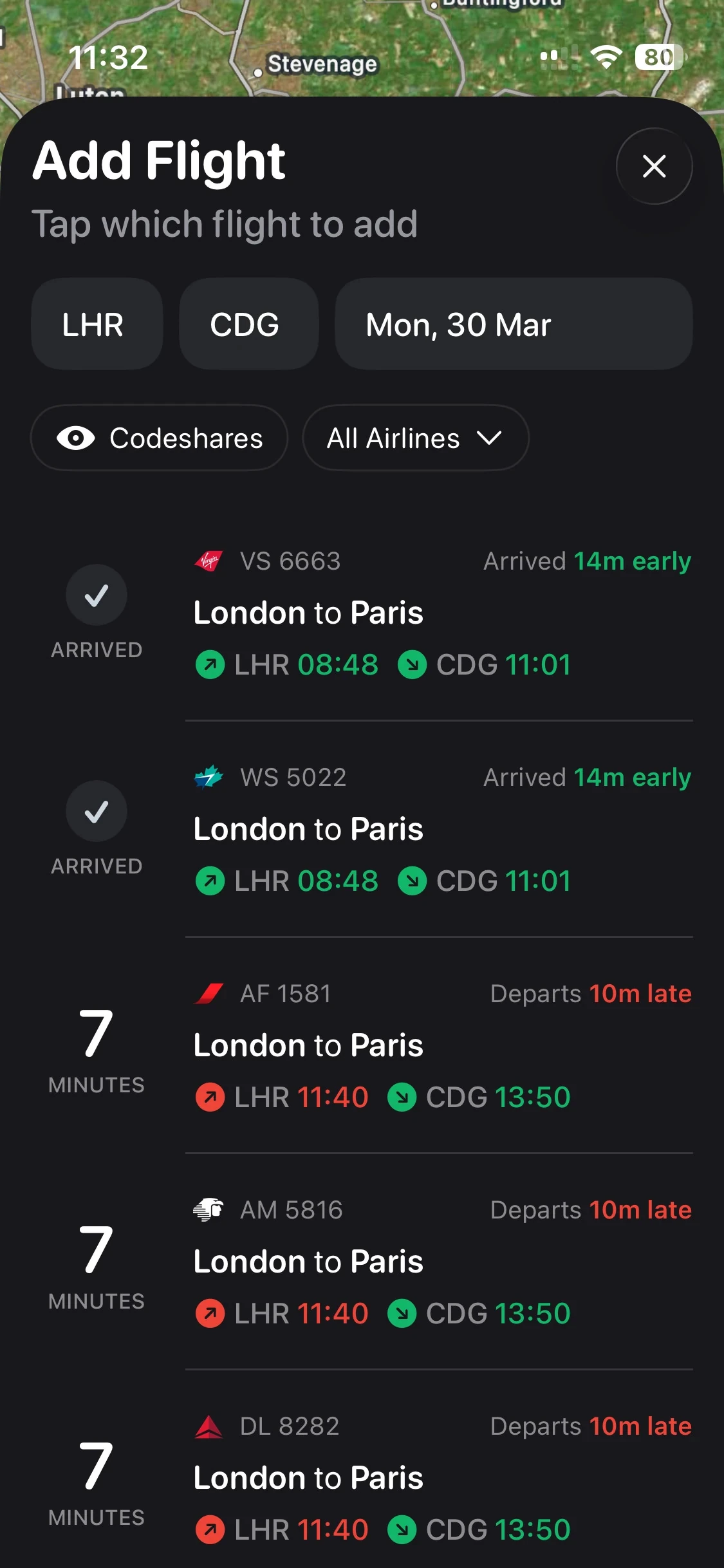
Task: Select the LHR airport chip
Action: pyautogui.click(x=97, y=324)
